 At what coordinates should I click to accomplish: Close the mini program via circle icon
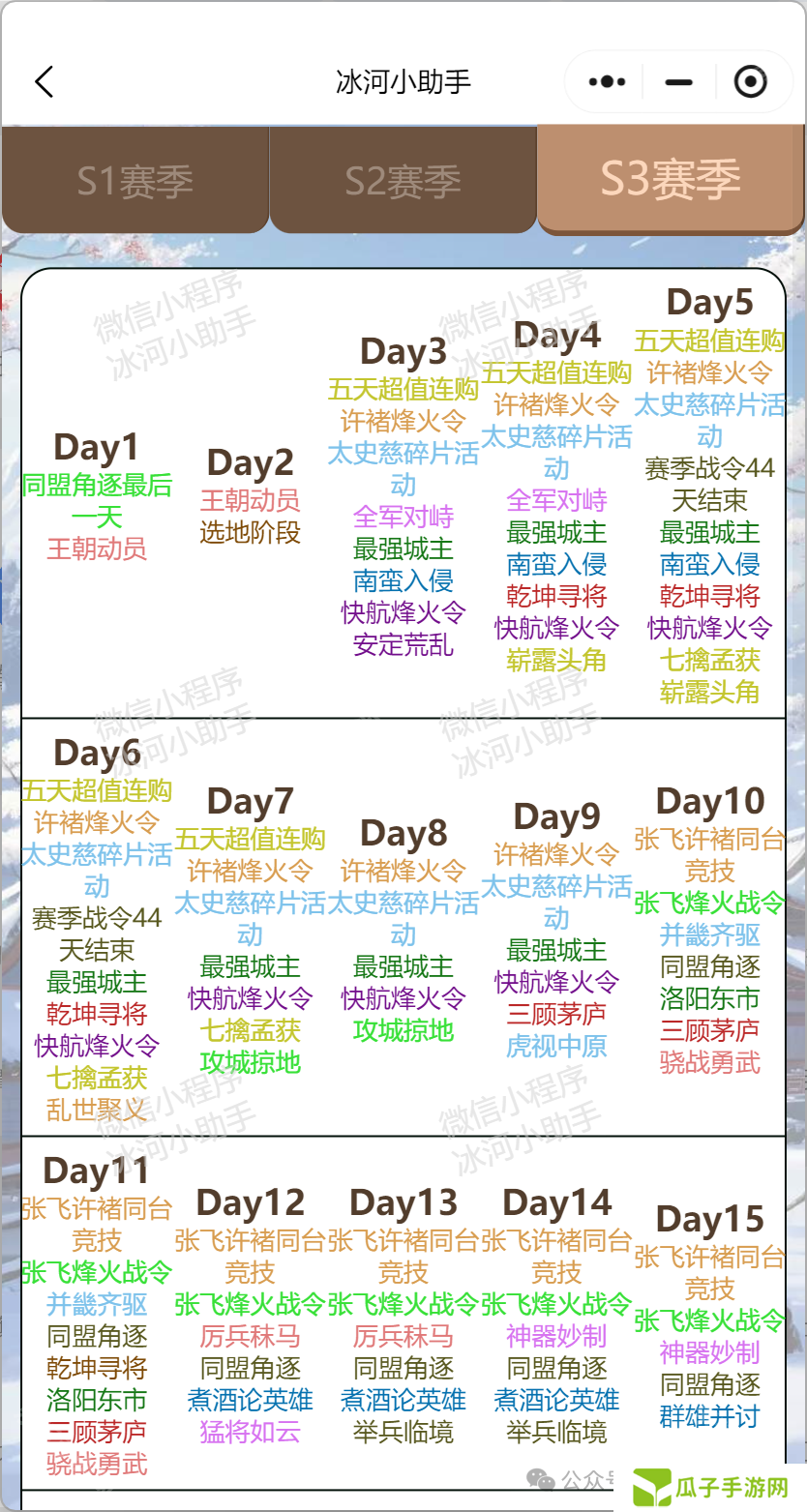tap(751, 82)
